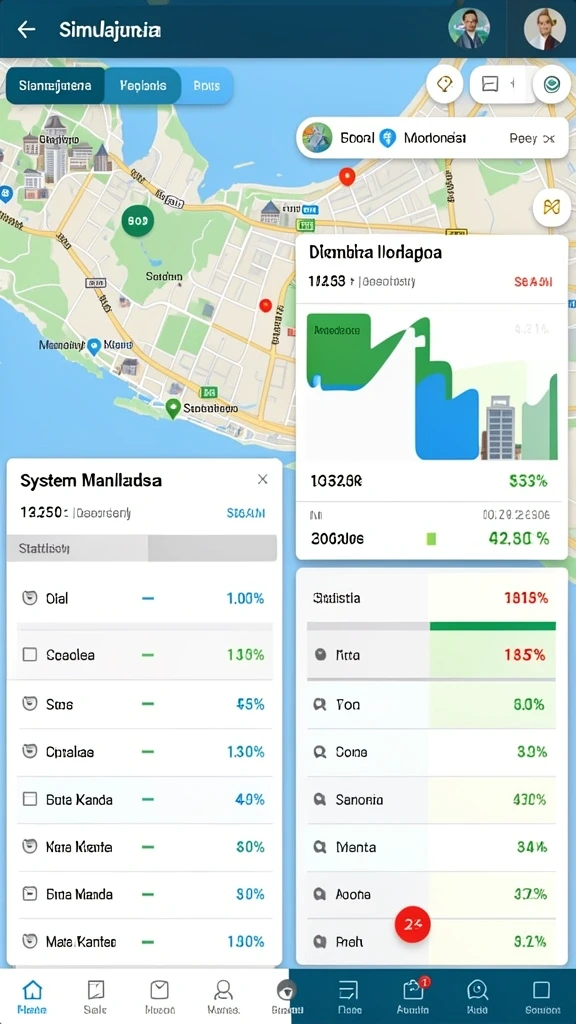Viewport: 576px width, 1024px height.
Task: Open the Menta row in the statistics list
Action: tap(432, 847)
